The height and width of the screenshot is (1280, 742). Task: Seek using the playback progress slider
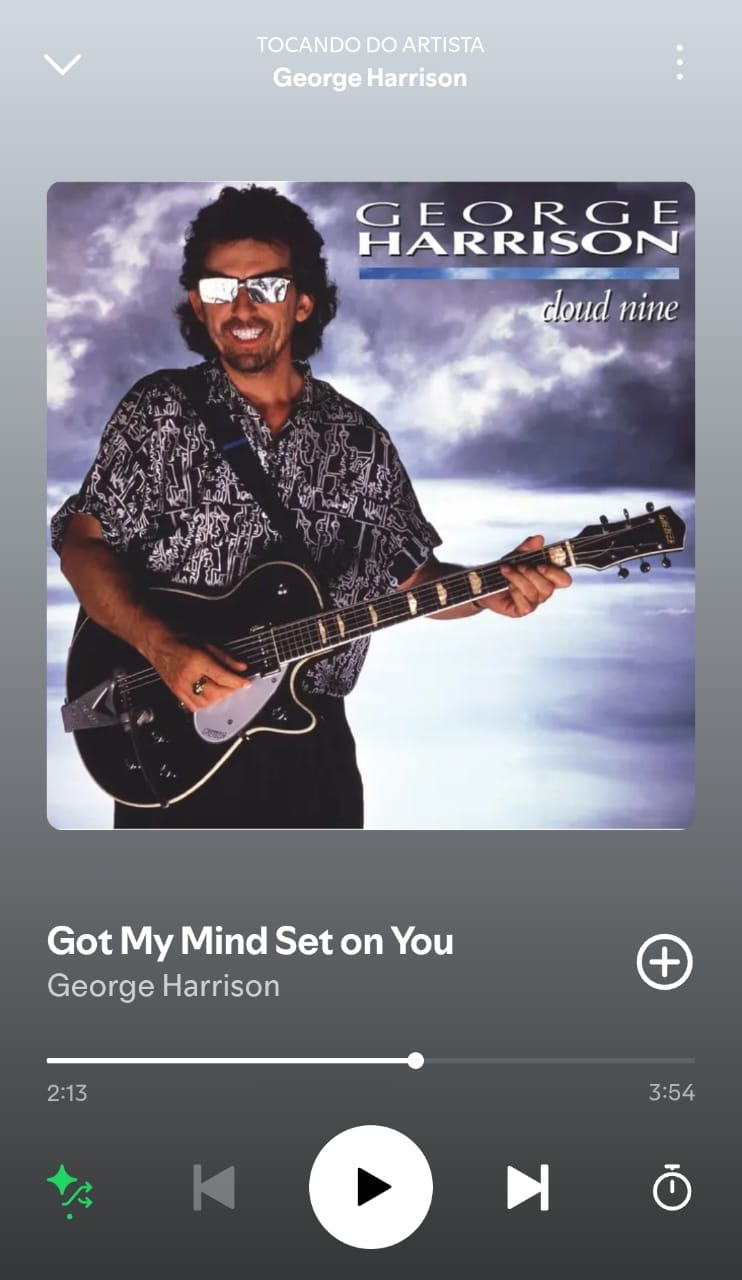point(415,1061)
